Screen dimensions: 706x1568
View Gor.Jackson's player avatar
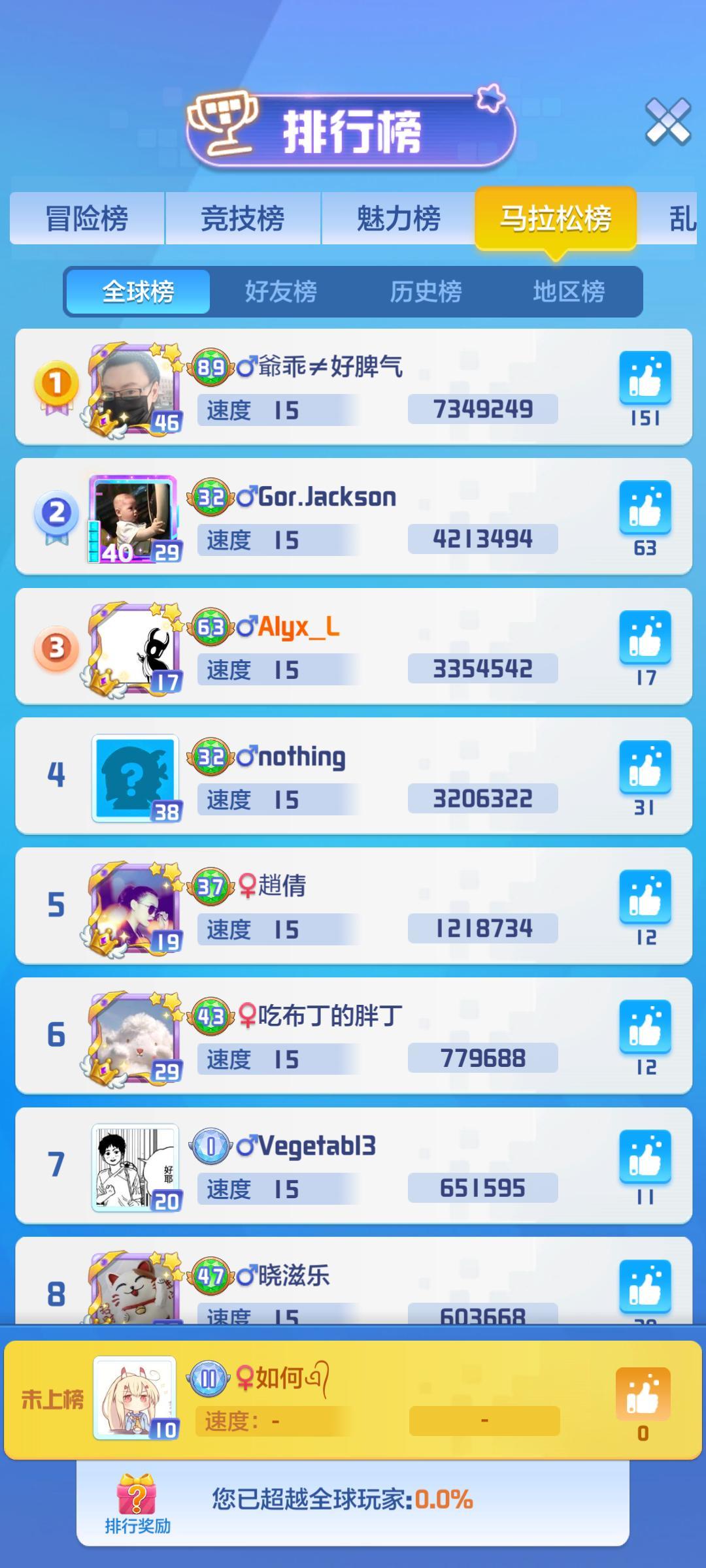point(135,518)
